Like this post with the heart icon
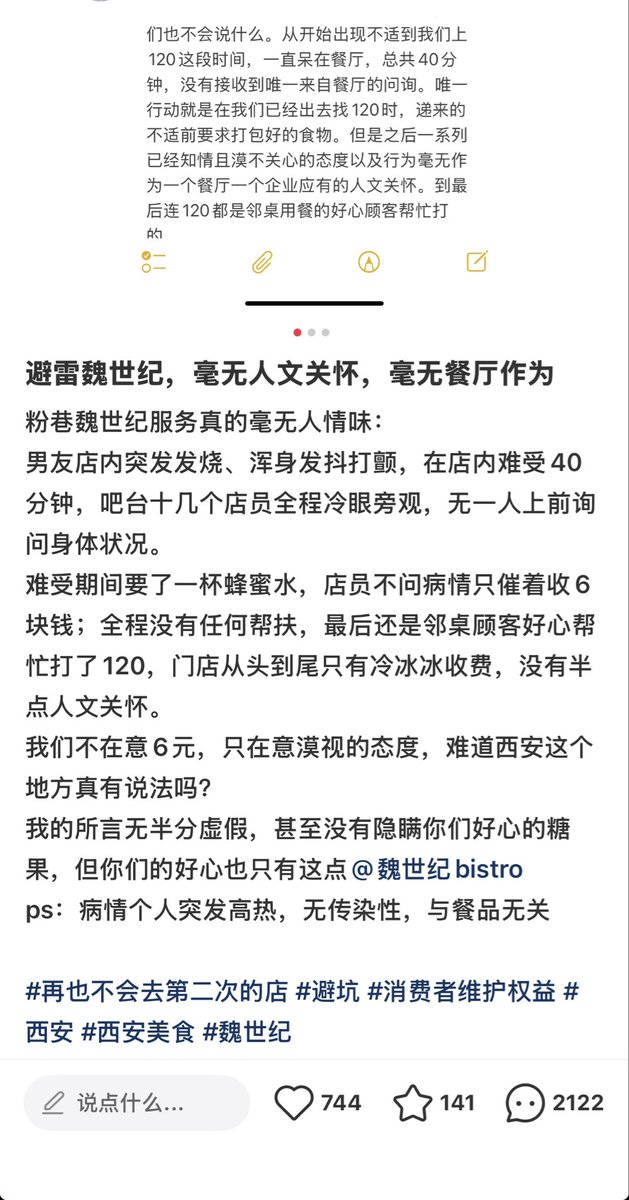This screenshot has width=629, height=1200. click(x=294, y=1103)
